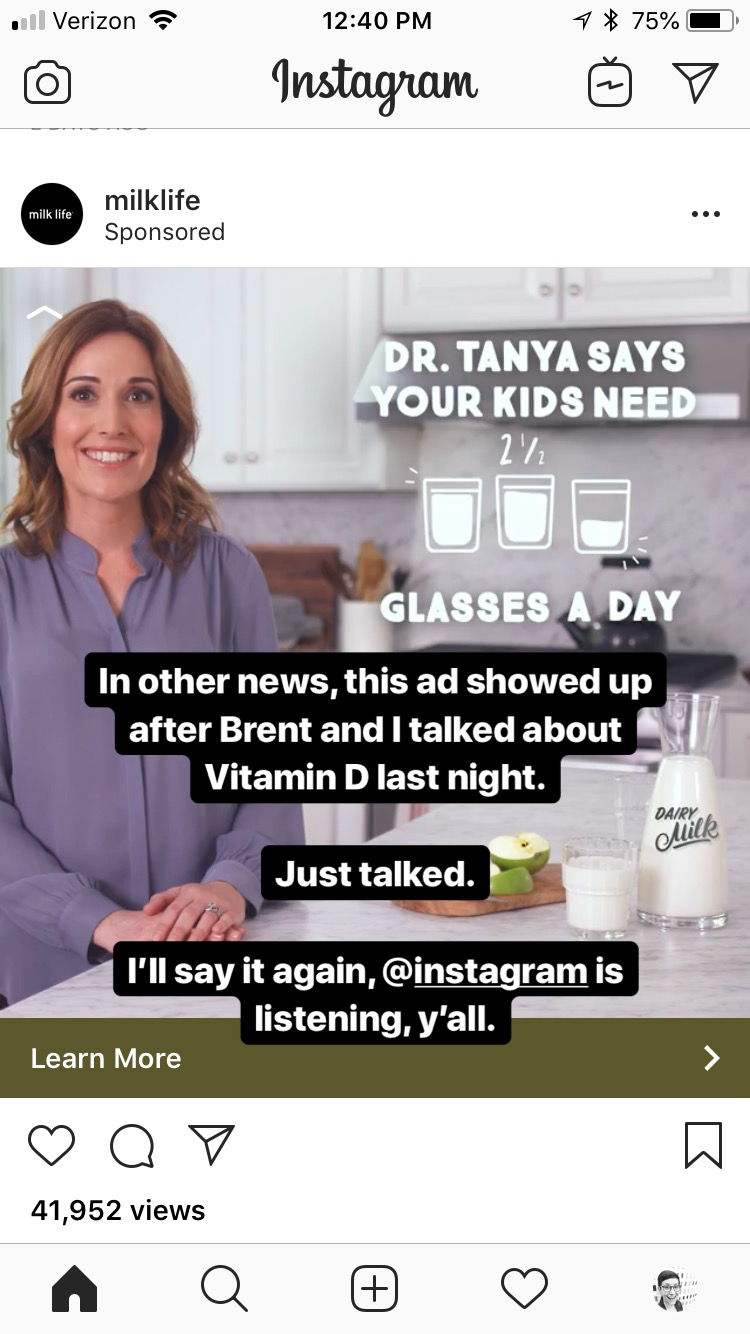Comment on the milklife post

pyautogui.click(x=132, y=1146)
